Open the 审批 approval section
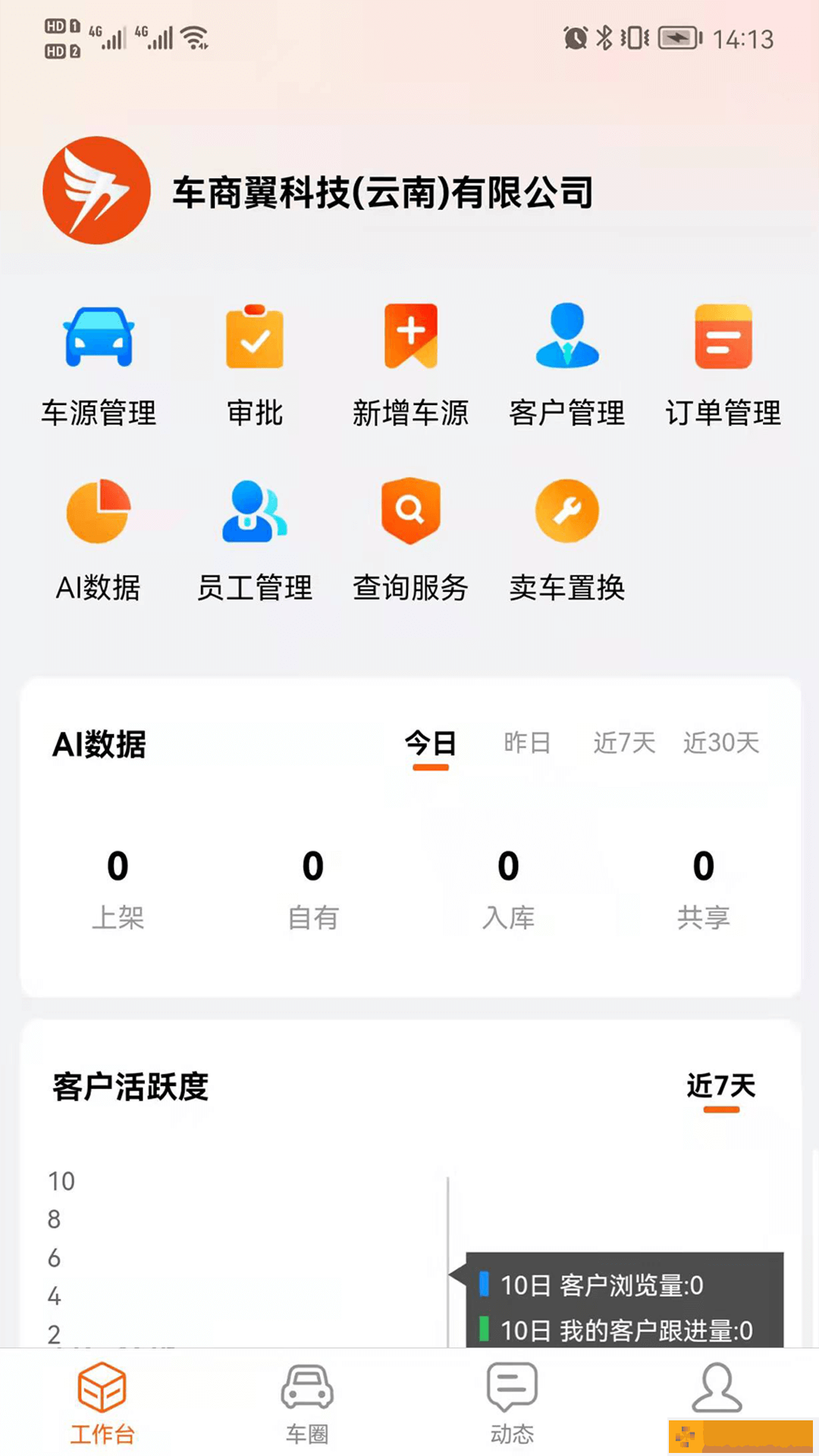The image size is (819, 1456). coord(255,365)
